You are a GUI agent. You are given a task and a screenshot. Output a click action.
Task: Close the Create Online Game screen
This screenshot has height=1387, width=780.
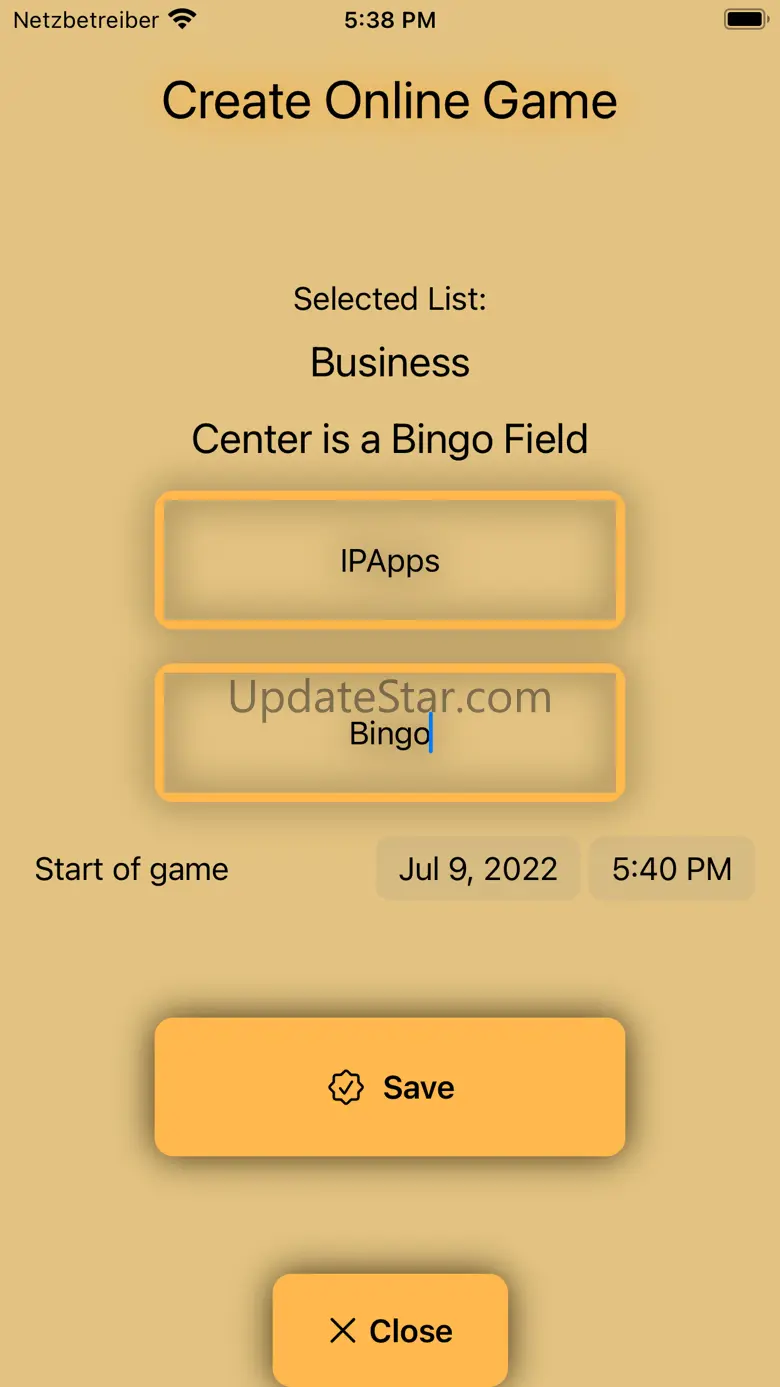click(390, 1330)
